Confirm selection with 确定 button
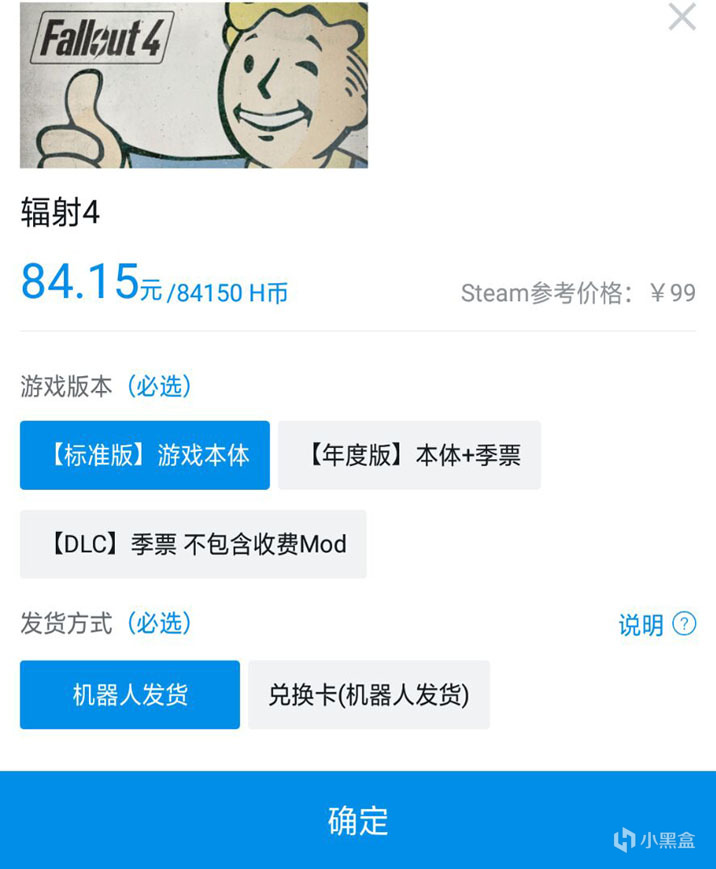Screen dimensions: 716x869 (358, 820)
